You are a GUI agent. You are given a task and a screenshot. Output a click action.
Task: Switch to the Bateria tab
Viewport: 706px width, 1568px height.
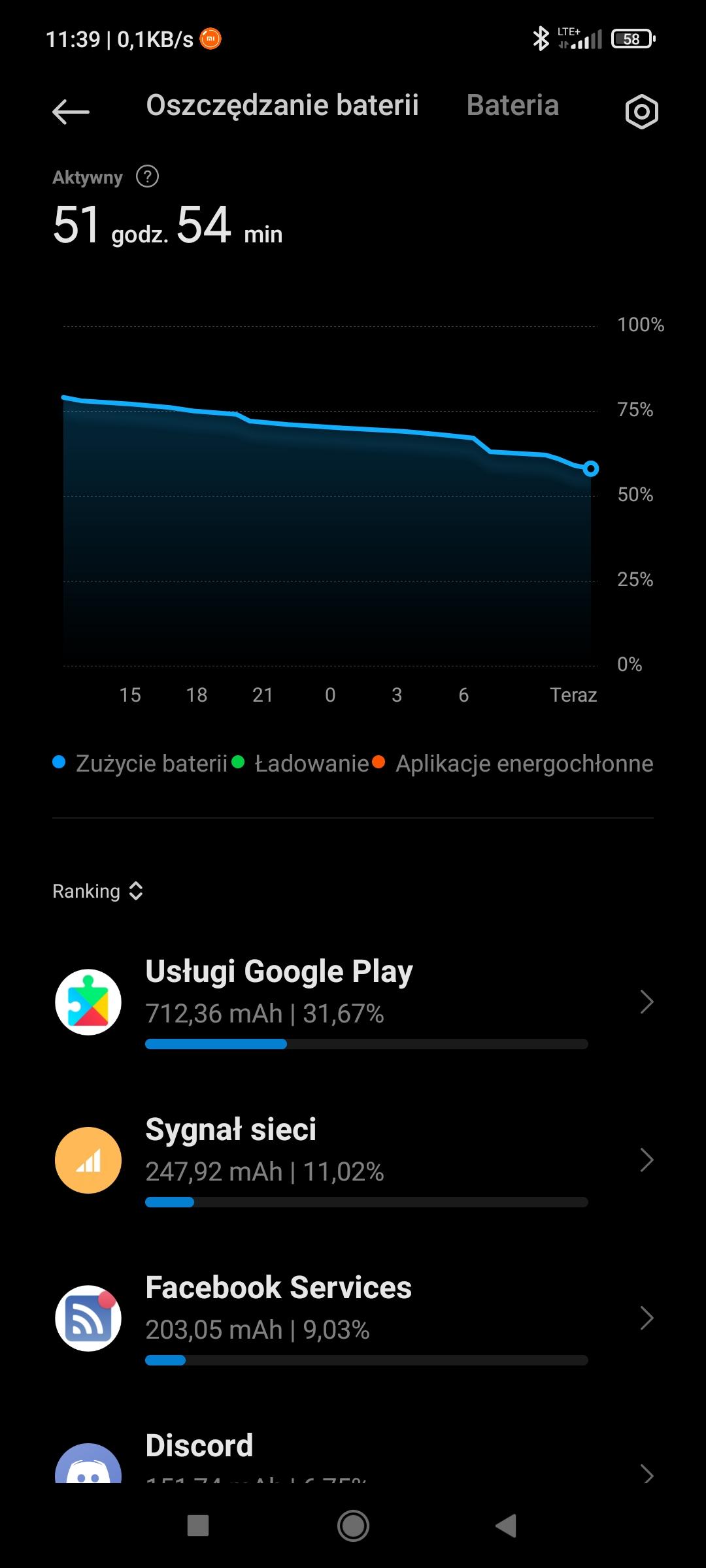(513, 106)
